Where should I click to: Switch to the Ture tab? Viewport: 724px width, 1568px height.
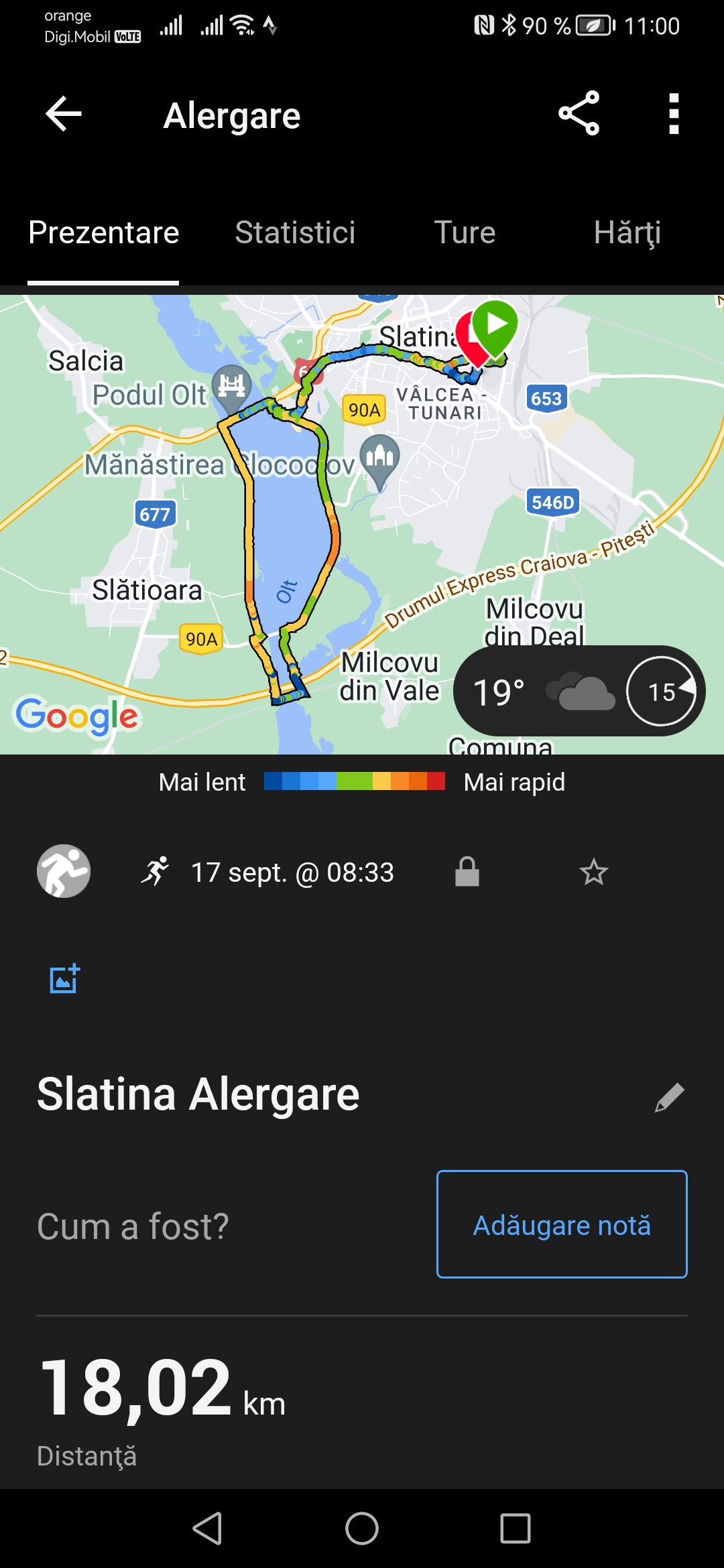tap(465, 233)
